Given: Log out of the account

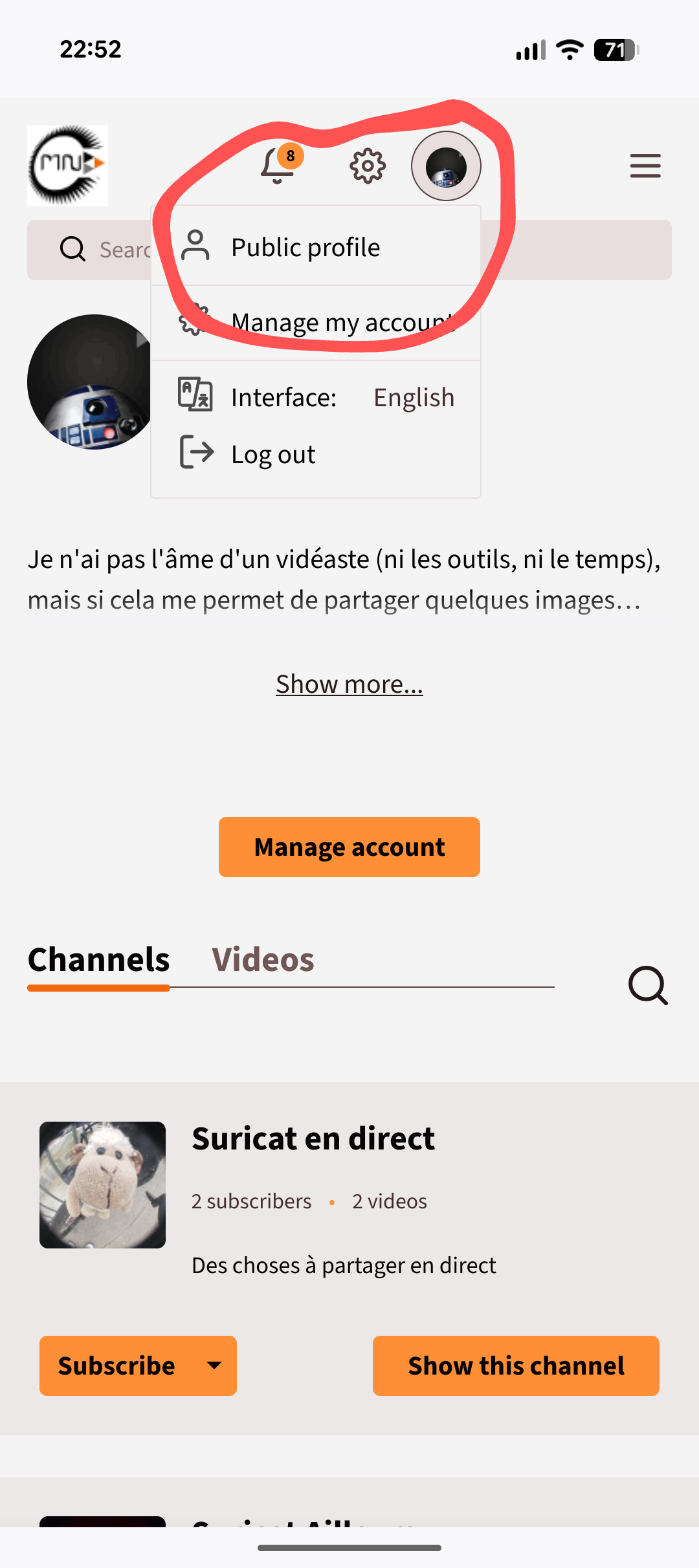Looking at the screenshot, I should 273,454.
